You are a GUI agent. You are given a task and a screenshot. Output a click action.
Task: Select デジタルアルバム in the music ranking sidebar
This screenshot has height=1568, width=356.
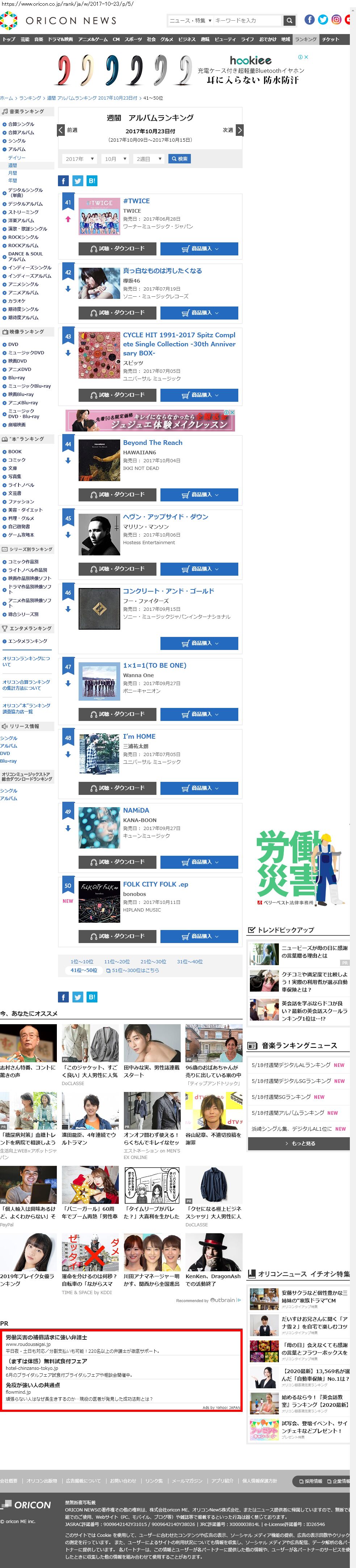pyautogui.click(x=25, y=204)
